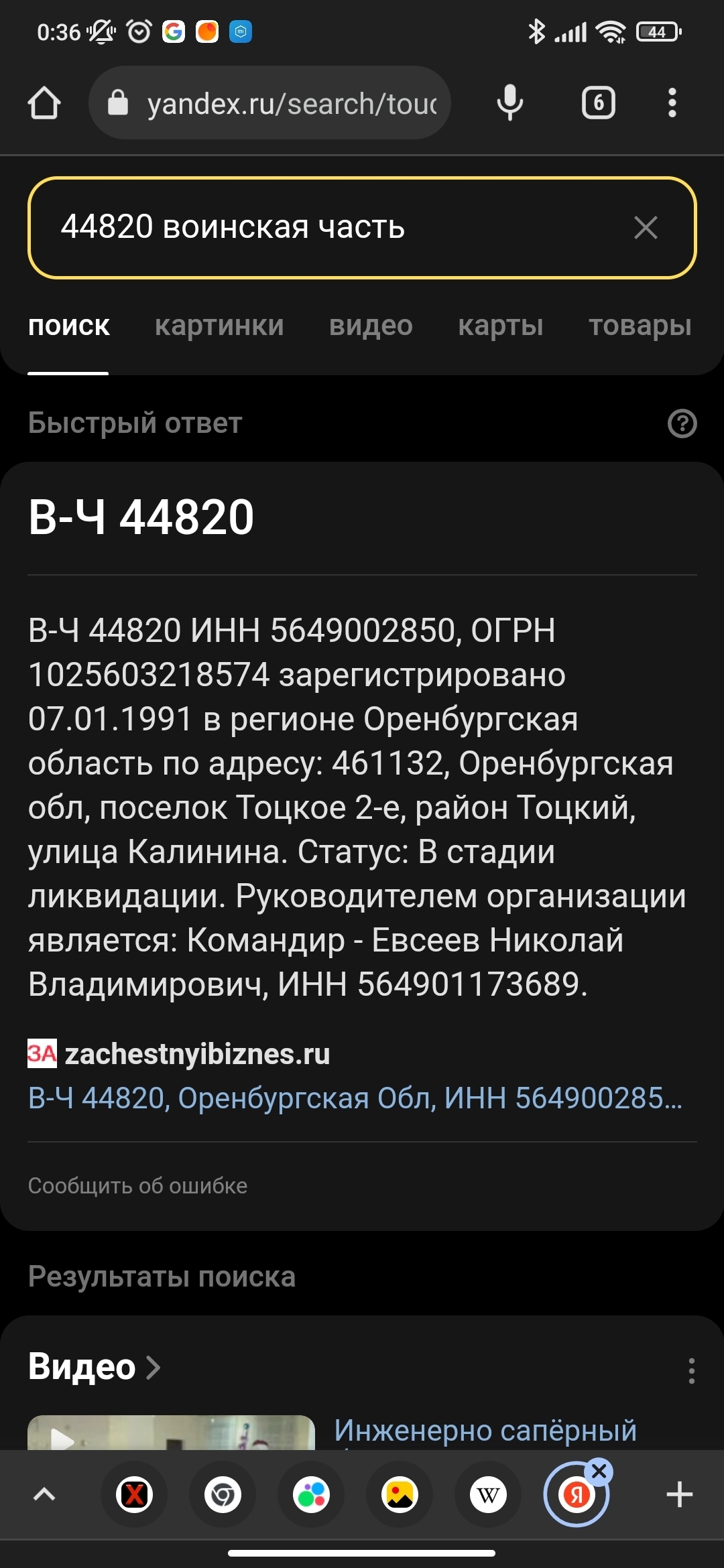Edit the Yandex search query field

322,227
